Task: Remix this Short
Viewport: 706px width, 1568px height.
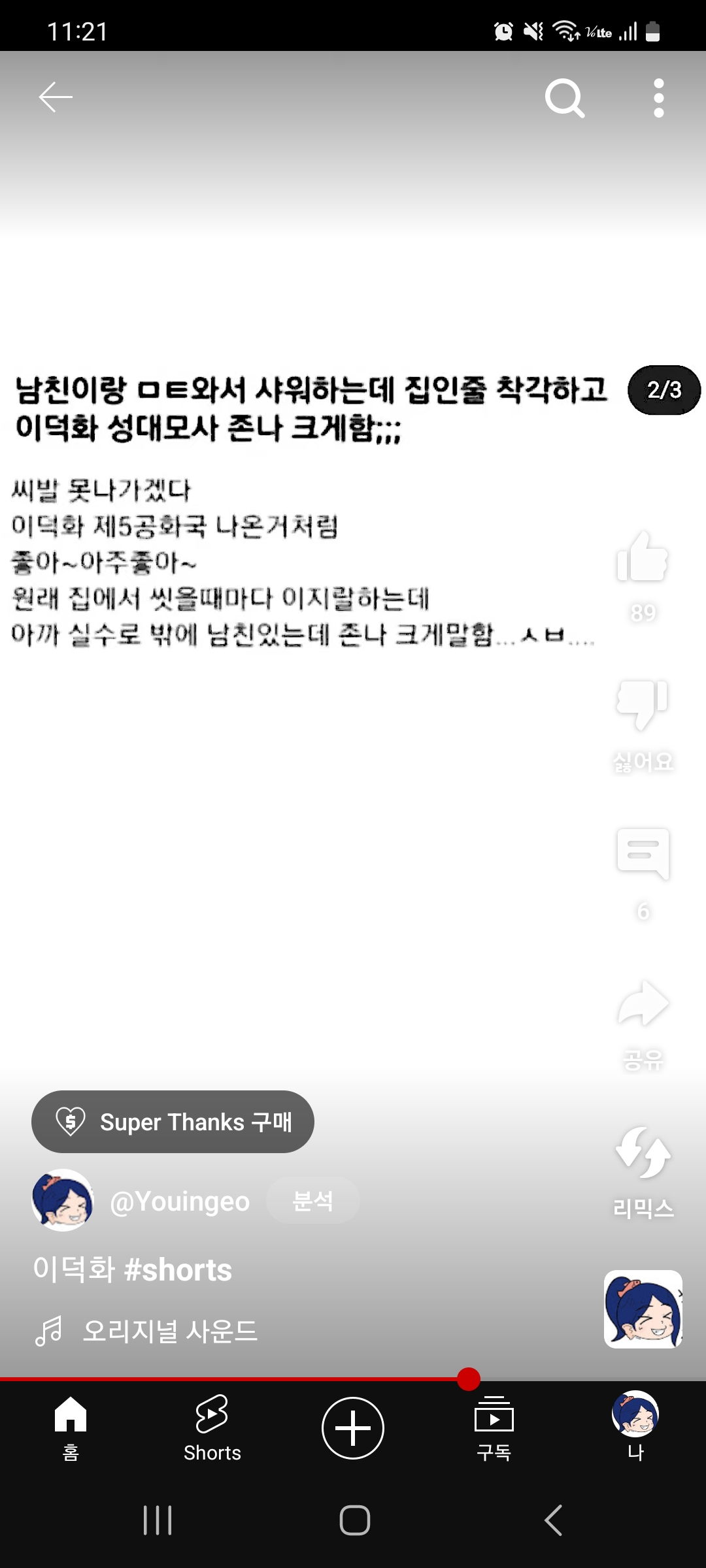Action: click(643, 1152)
